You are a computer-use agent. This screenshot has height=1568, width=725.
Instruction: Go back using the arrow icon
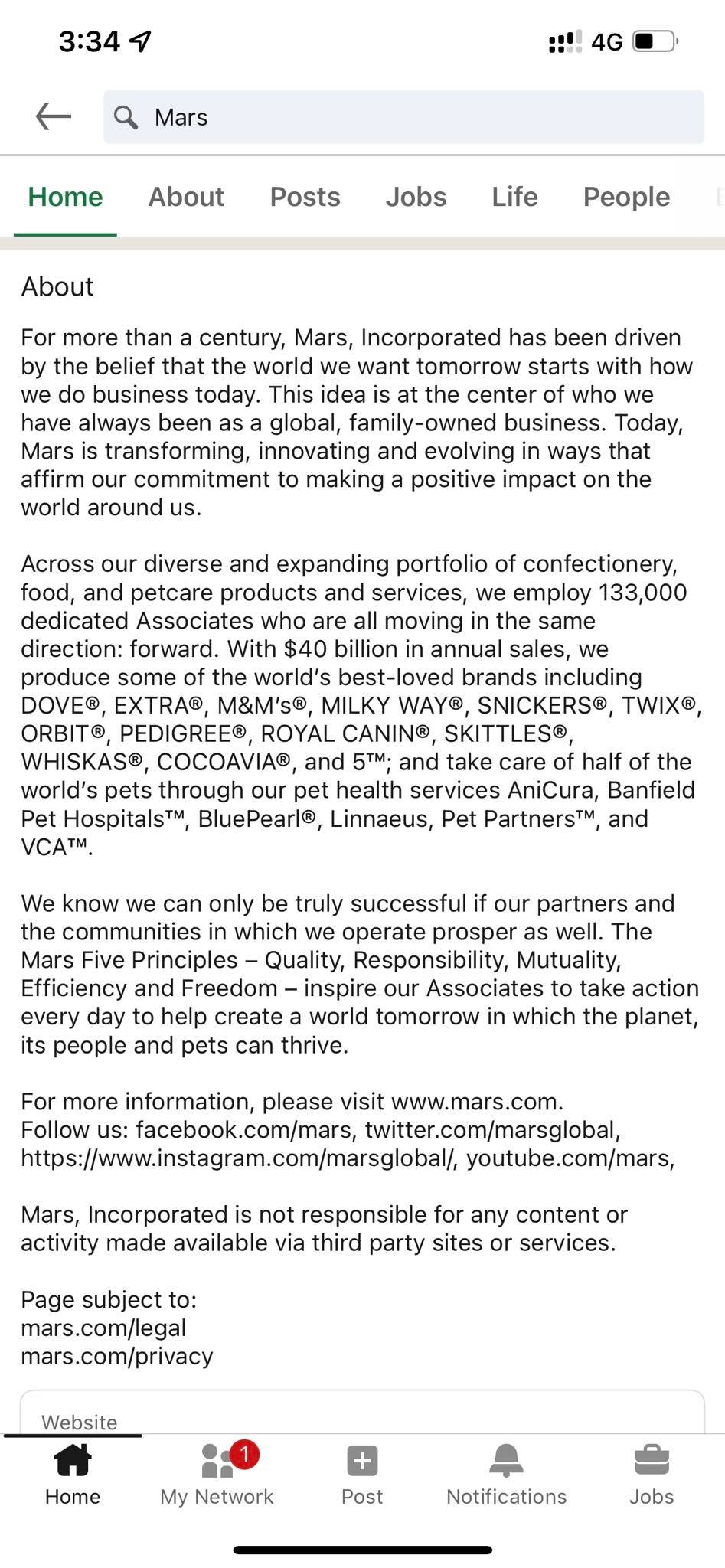click(53, 117)
